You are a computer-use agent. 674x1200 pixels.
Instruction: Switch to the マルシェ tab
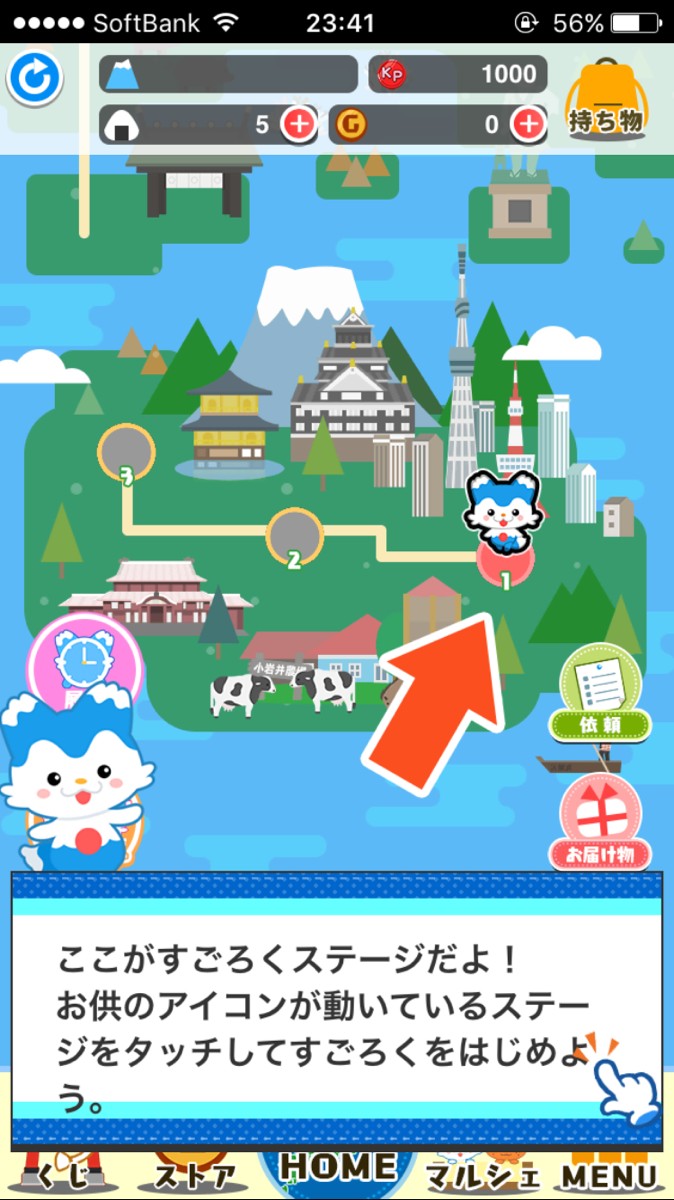(x=484, y=1175)
